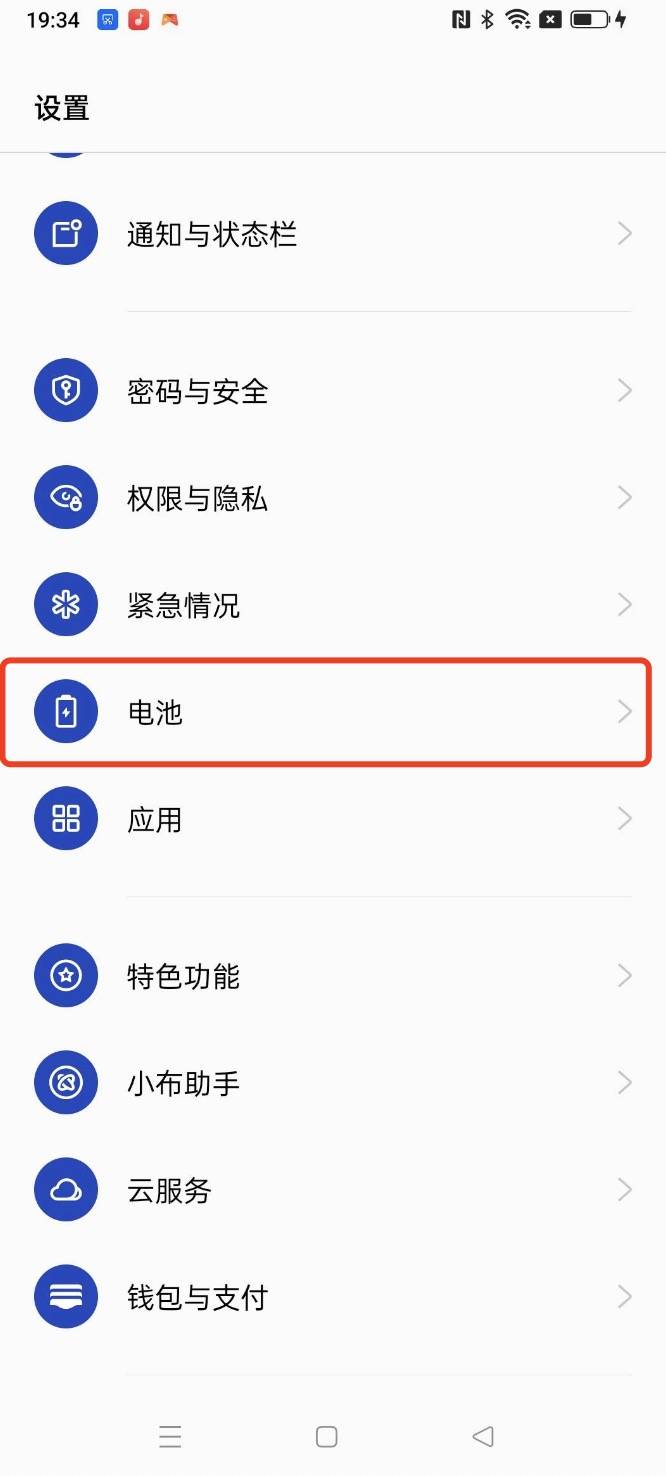666x1476 pixels.
Task: Open 小布助手 settings
Action: [333, 1083]
